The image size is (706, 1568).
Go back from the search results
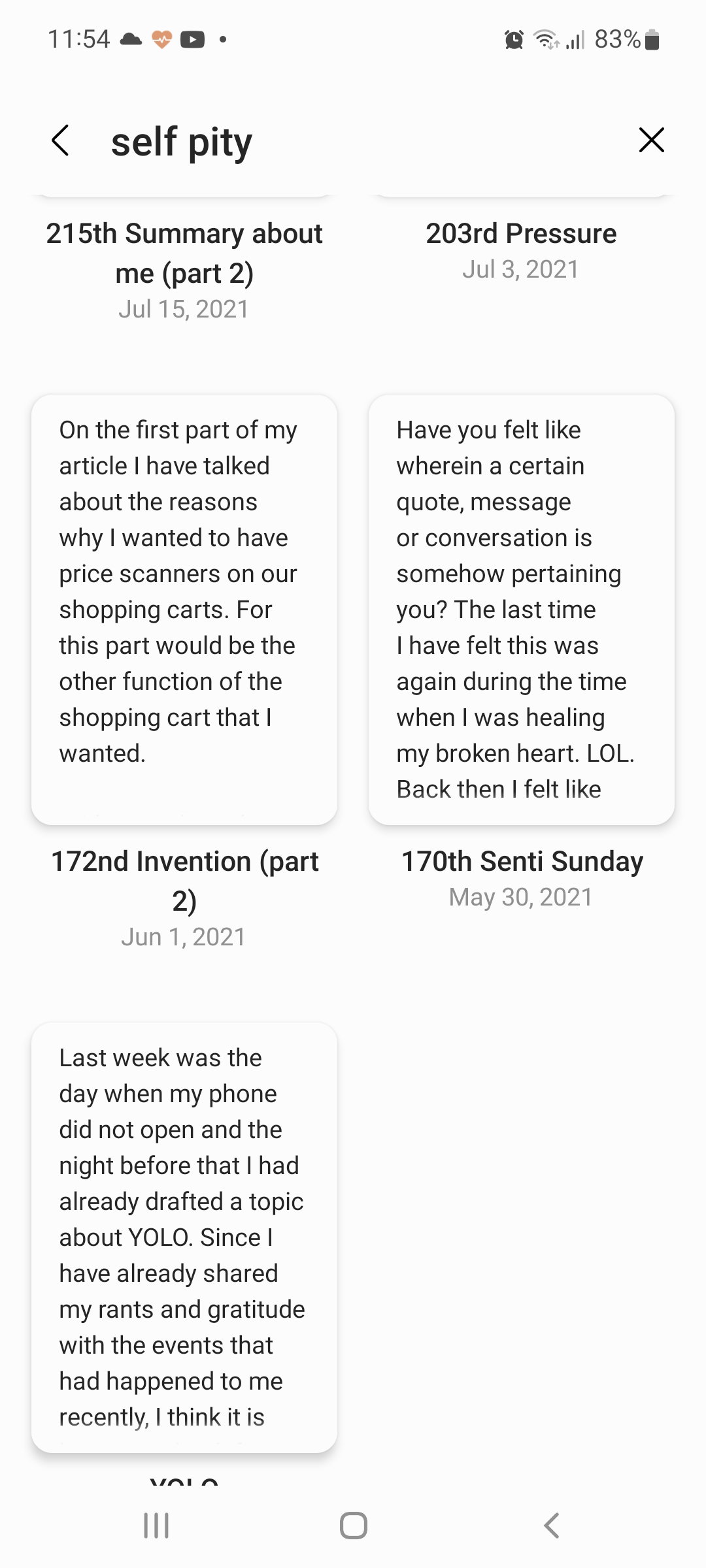(x=60, y=140)
